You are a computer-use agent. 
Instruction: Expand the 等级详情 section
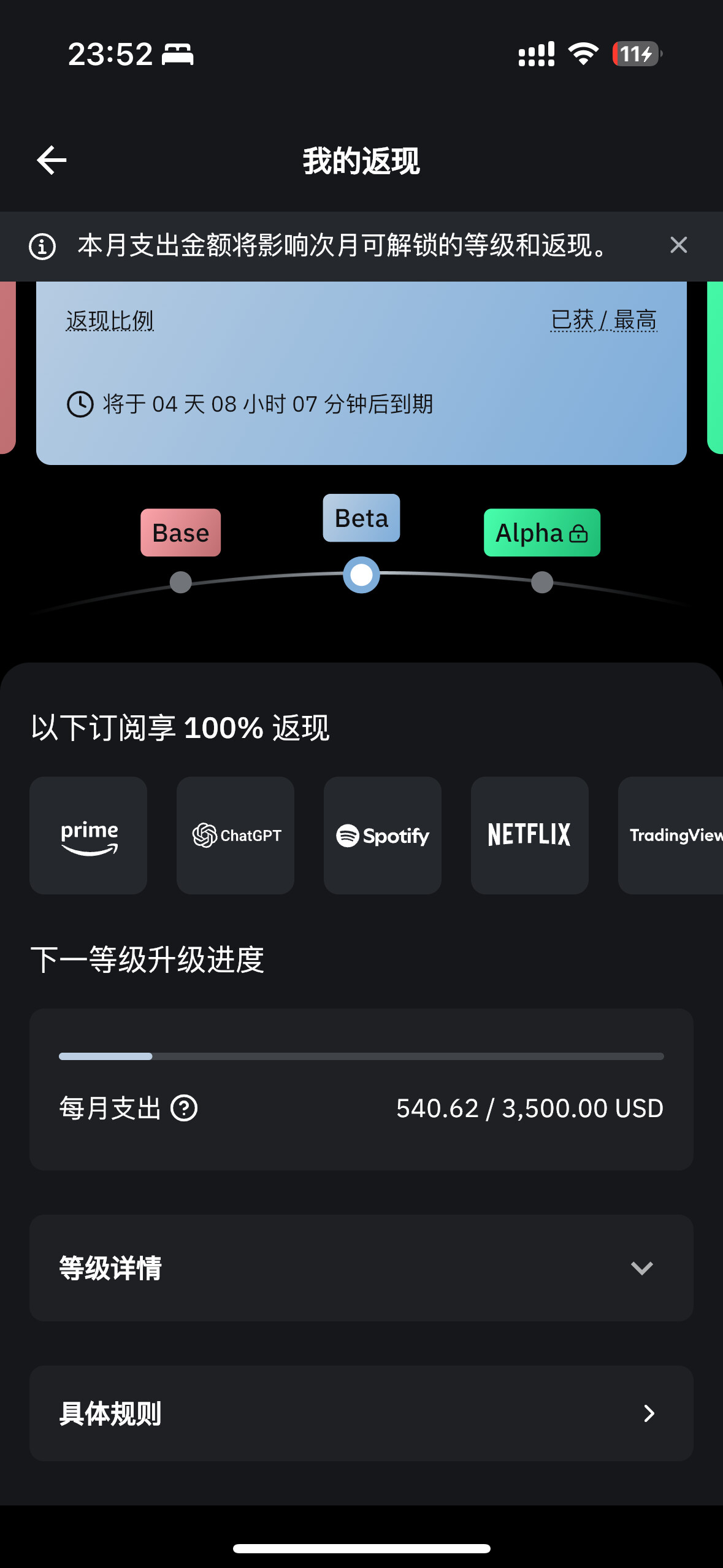point(361,1268)
